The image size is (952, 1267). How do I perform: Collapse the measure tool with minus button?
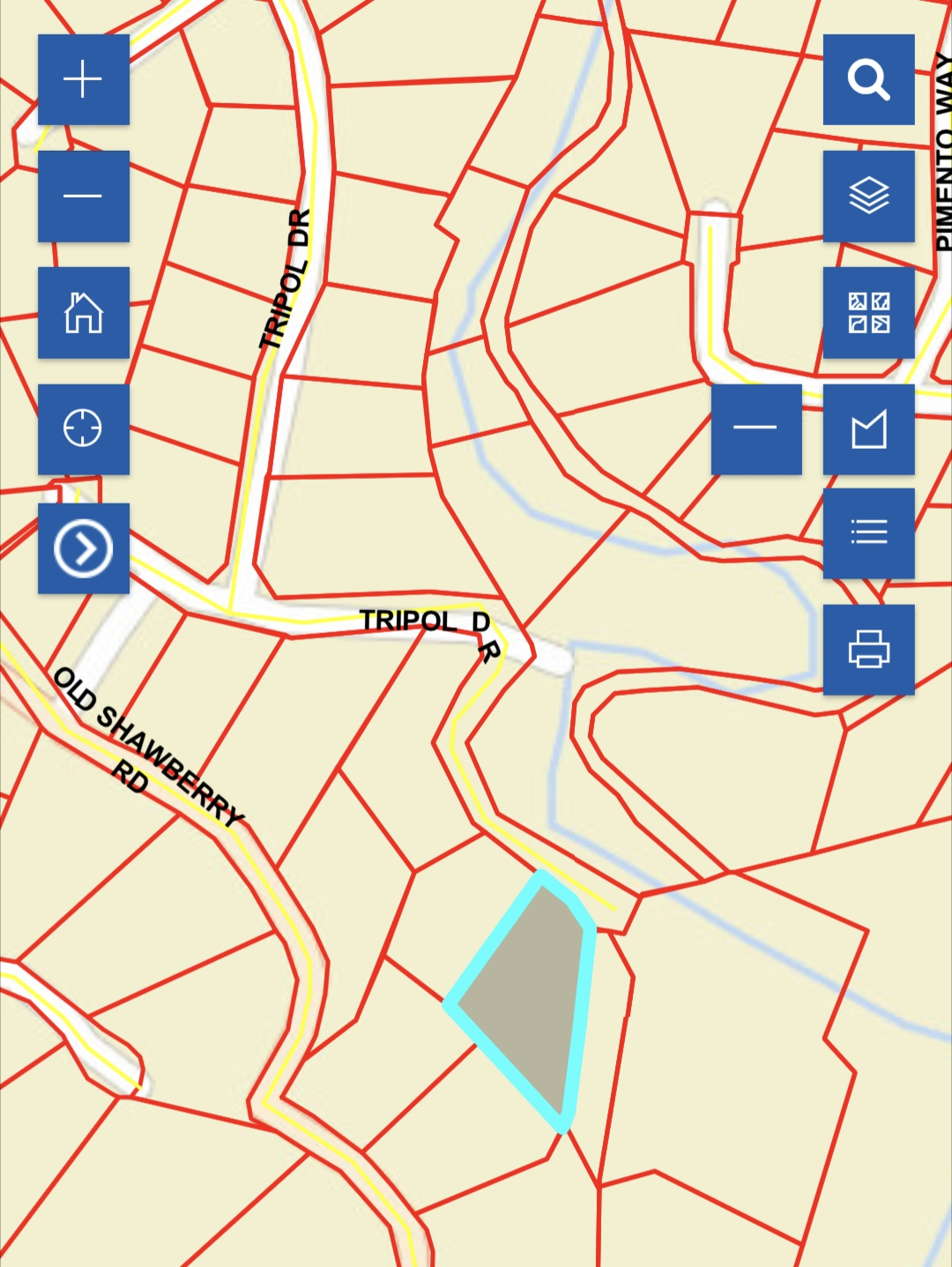[x=756, y=429]
